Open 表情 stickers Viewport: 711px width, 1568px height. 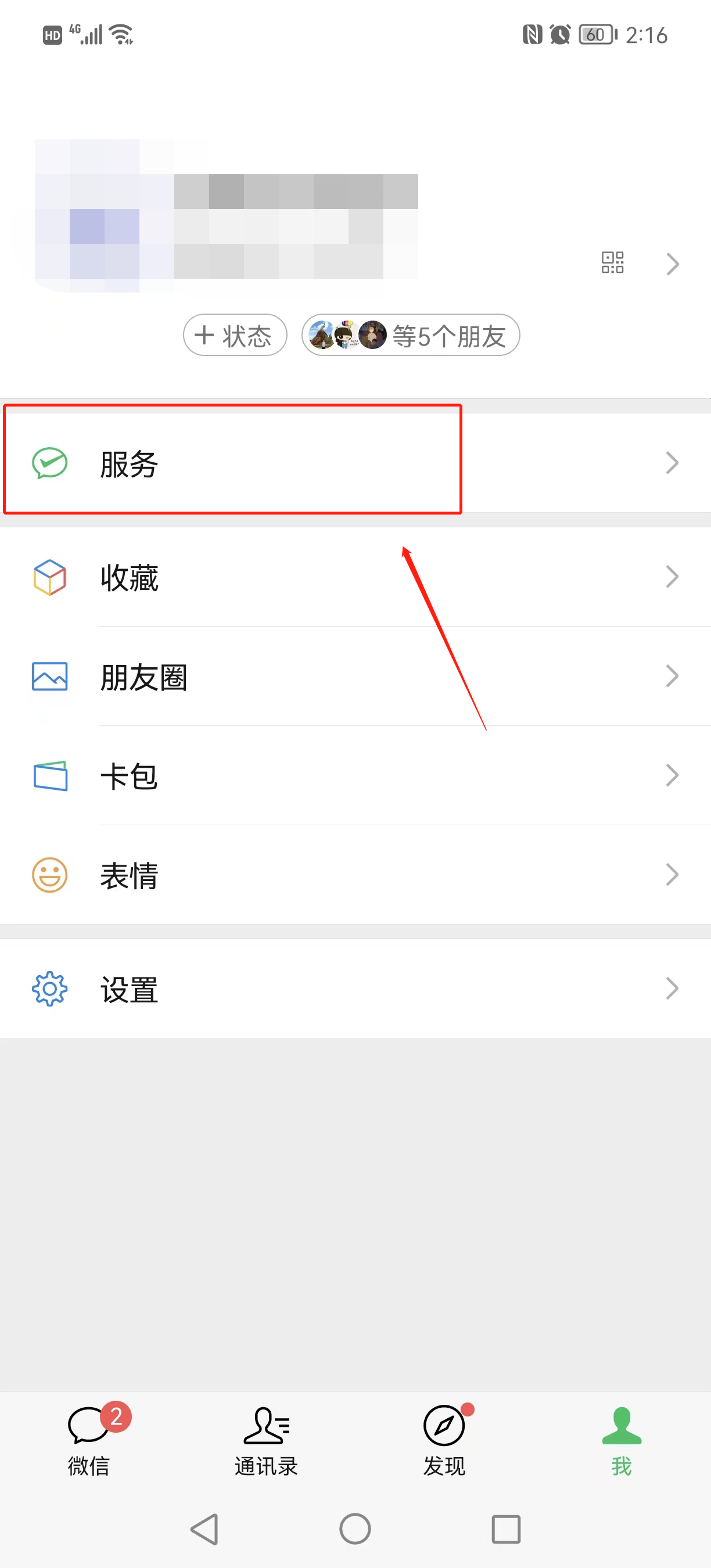(x=355, y=875)
